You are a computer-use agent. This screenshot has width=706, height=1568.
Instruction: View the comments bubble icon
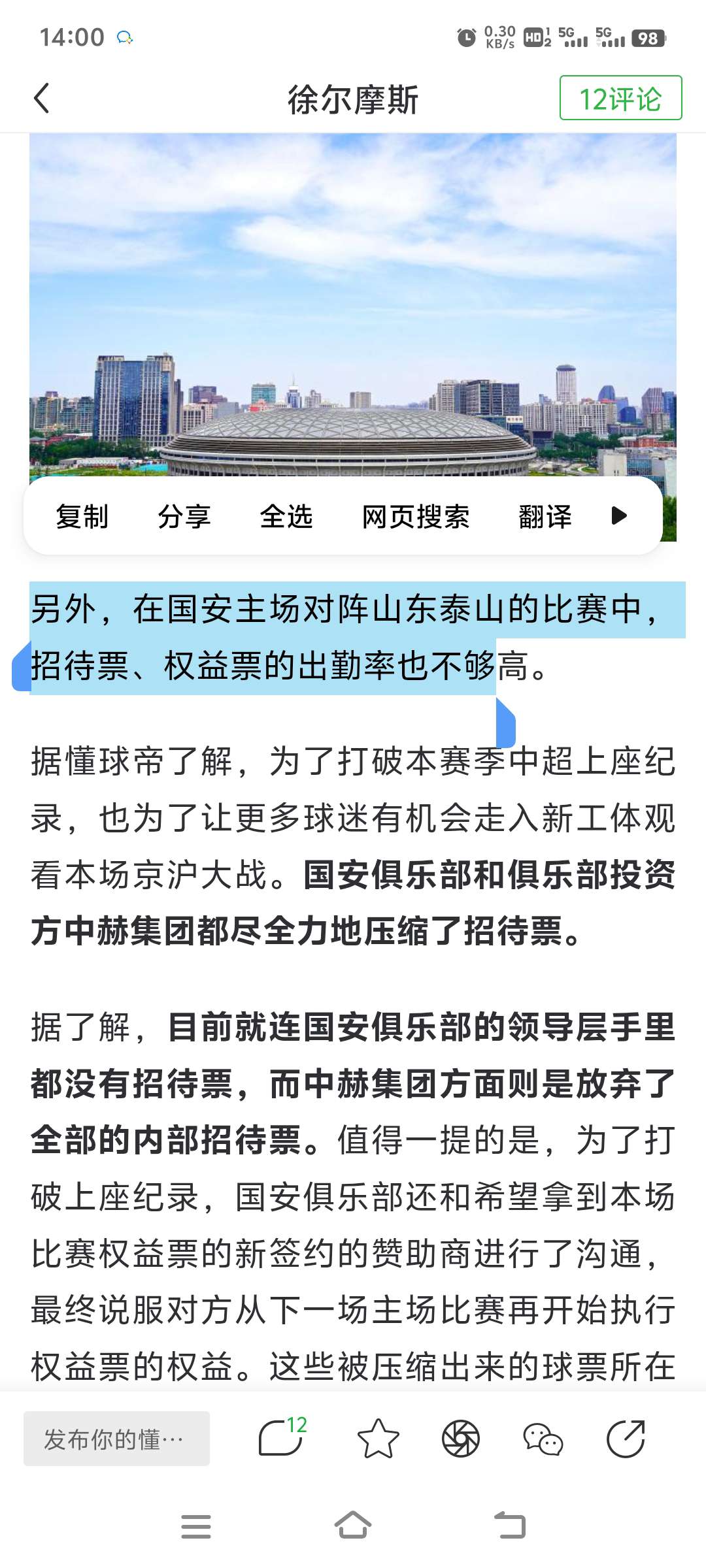tap(281, 1437)
